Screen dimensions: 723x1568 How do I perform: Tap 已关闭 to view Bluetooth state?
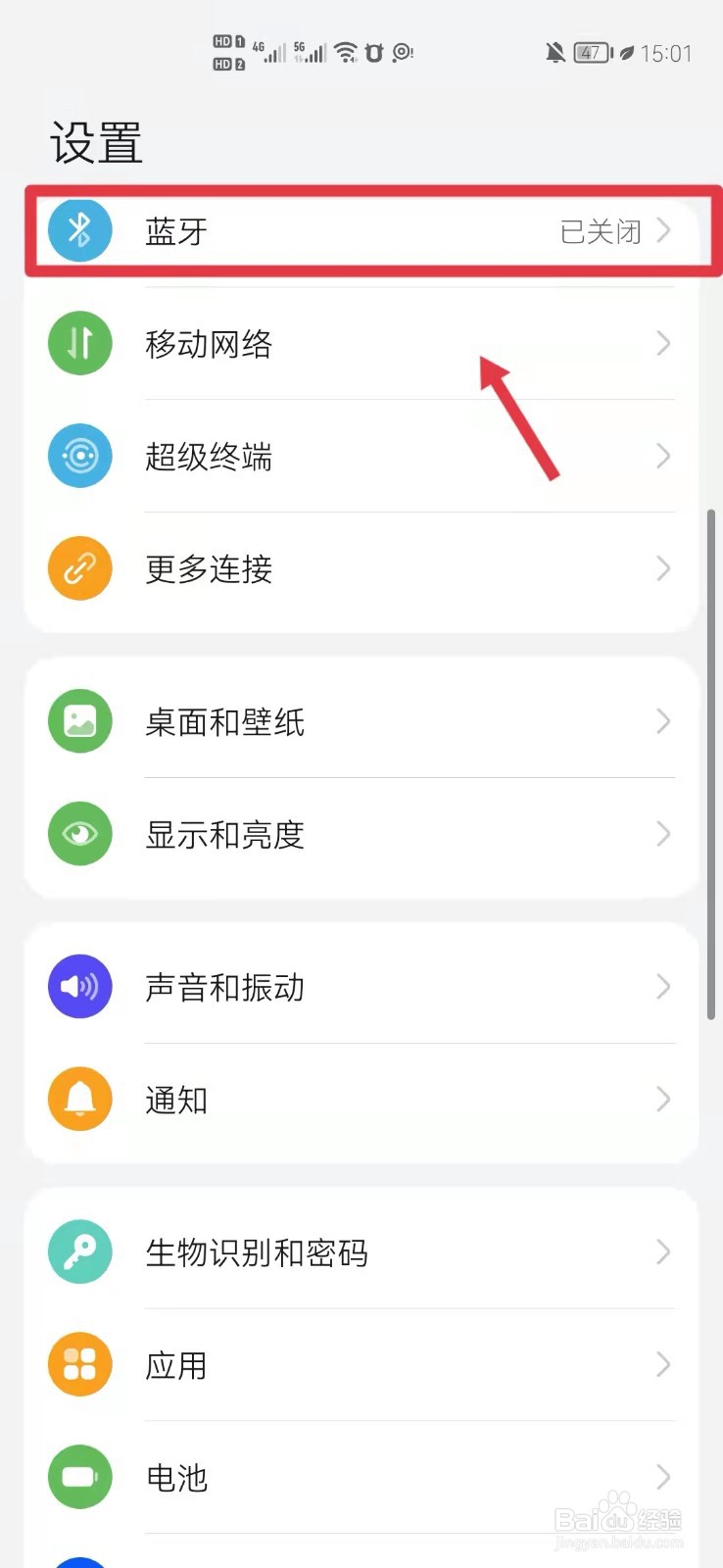pyautogui.click(x=601, y=231)
